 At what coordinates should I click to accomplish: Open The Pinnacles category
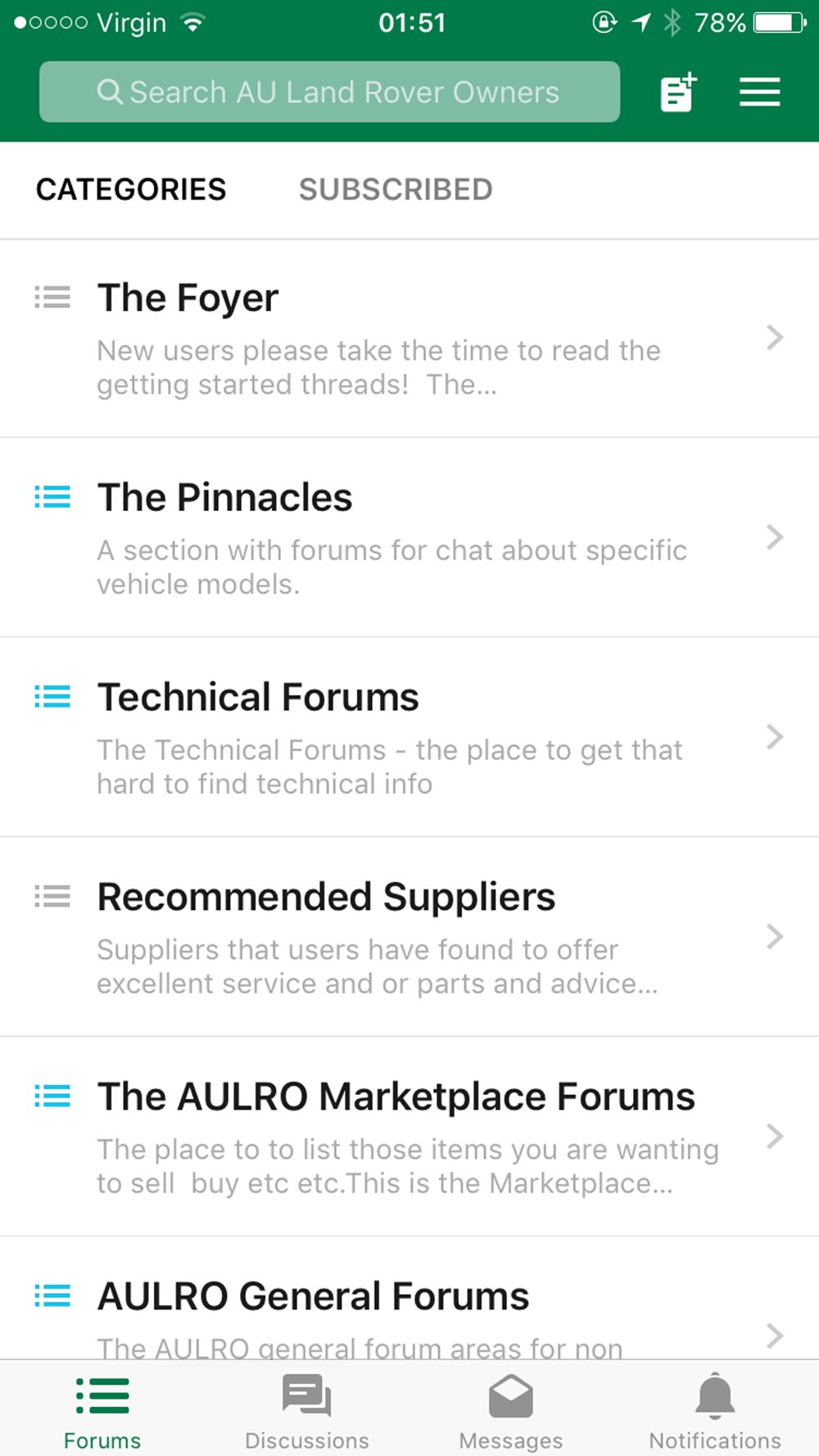(x=409, y=537)
